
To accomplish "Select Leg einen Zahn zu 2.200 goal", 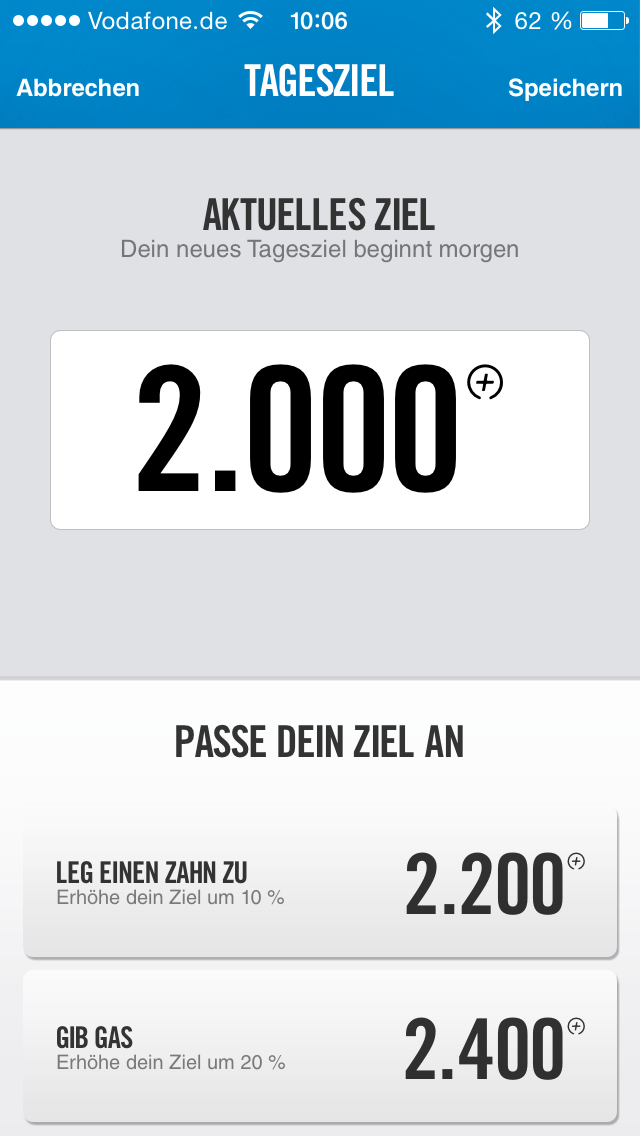I will 320,883.
